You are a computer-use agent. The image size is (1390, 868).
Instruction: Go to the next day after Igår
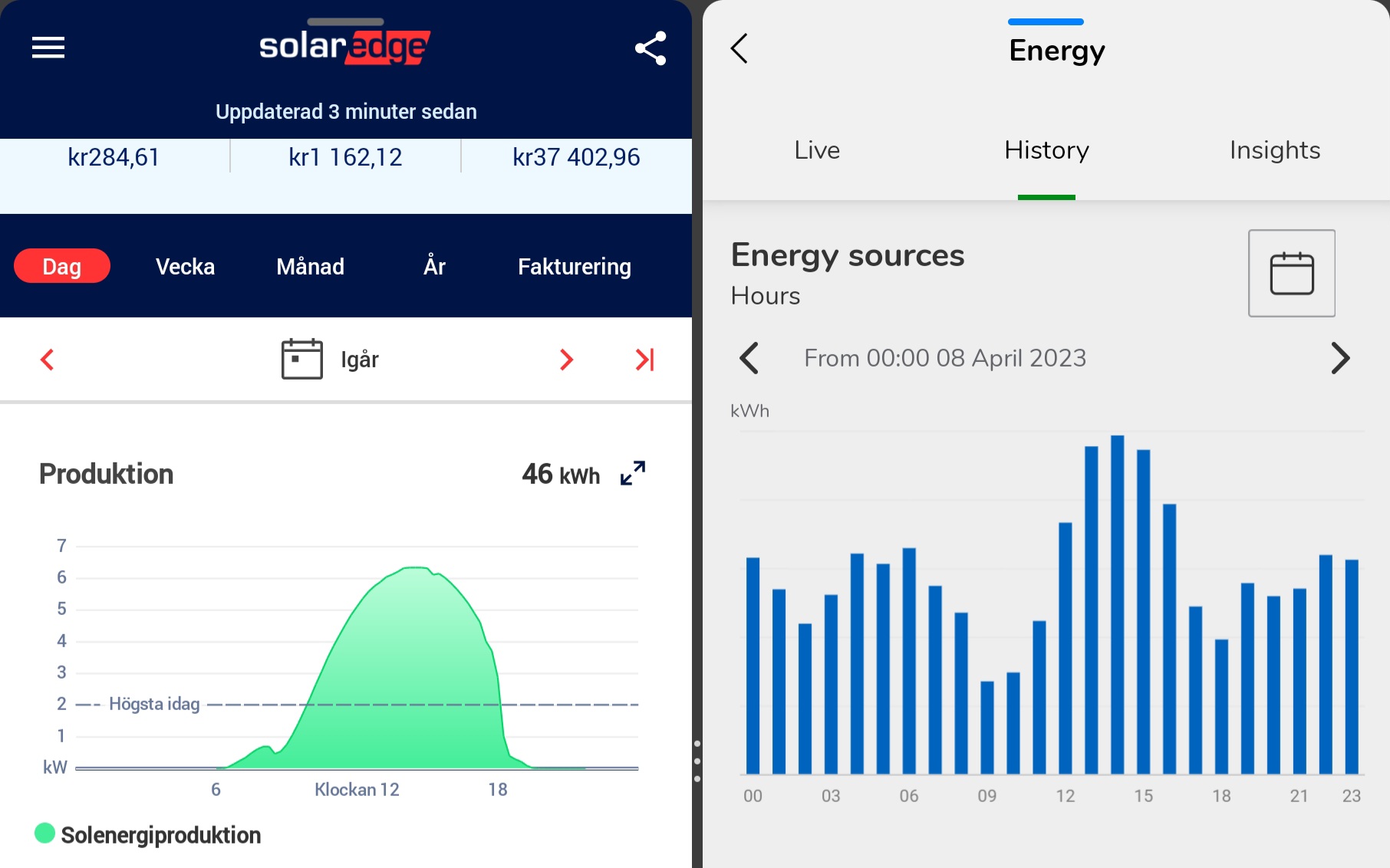[566, 360]
